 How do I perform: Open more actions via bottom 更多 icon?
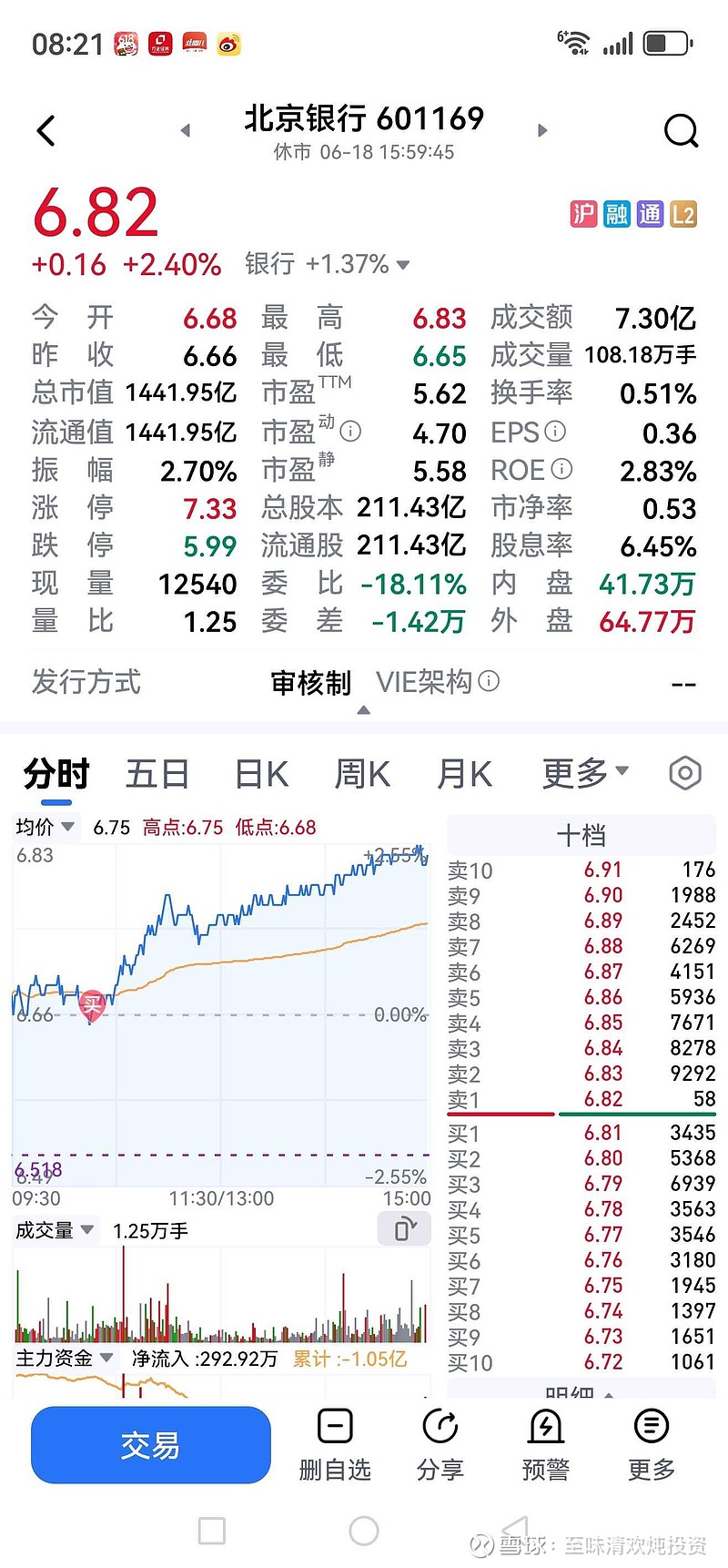click(x=650, y=1445)
